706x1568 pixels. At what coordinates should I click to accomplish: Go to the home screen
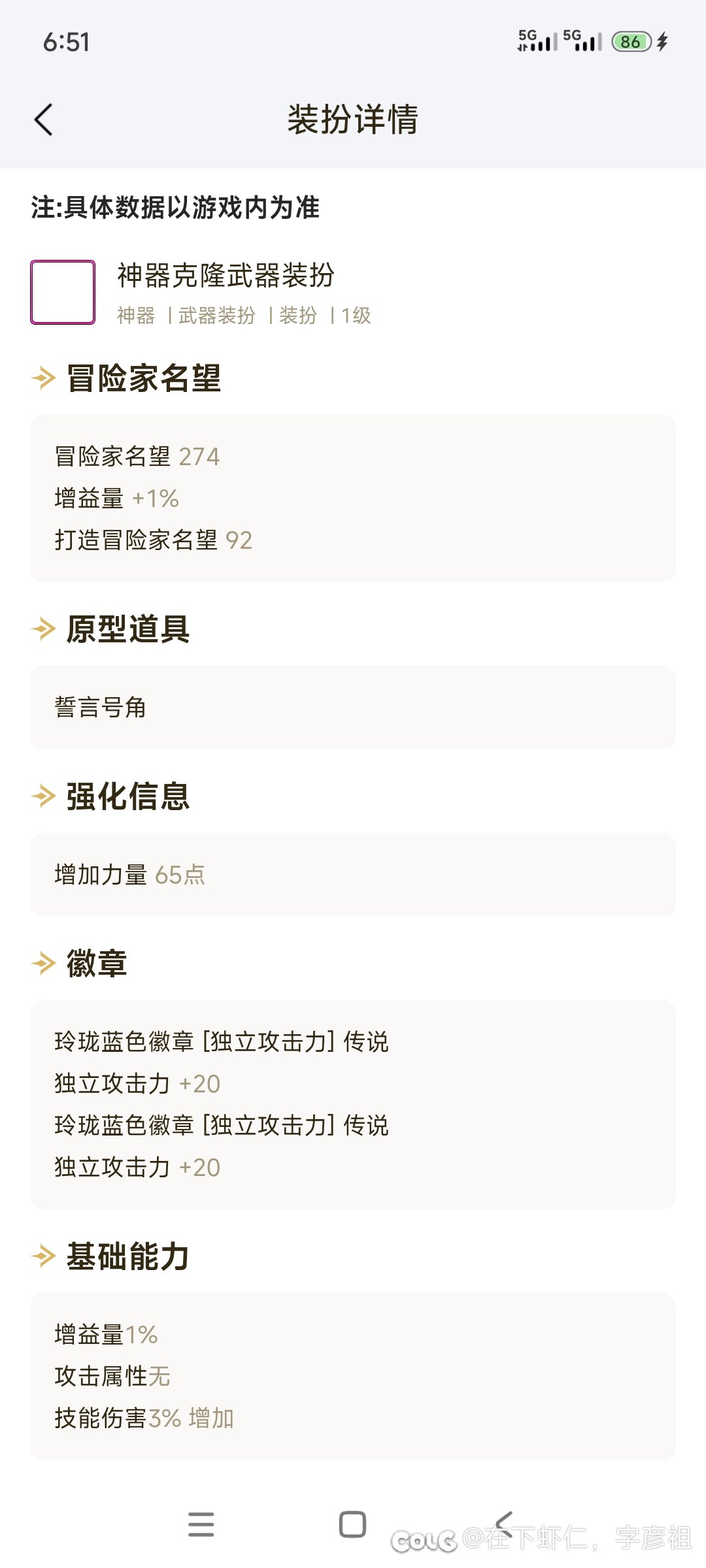pyautogui.click(x=352, y=1524)
